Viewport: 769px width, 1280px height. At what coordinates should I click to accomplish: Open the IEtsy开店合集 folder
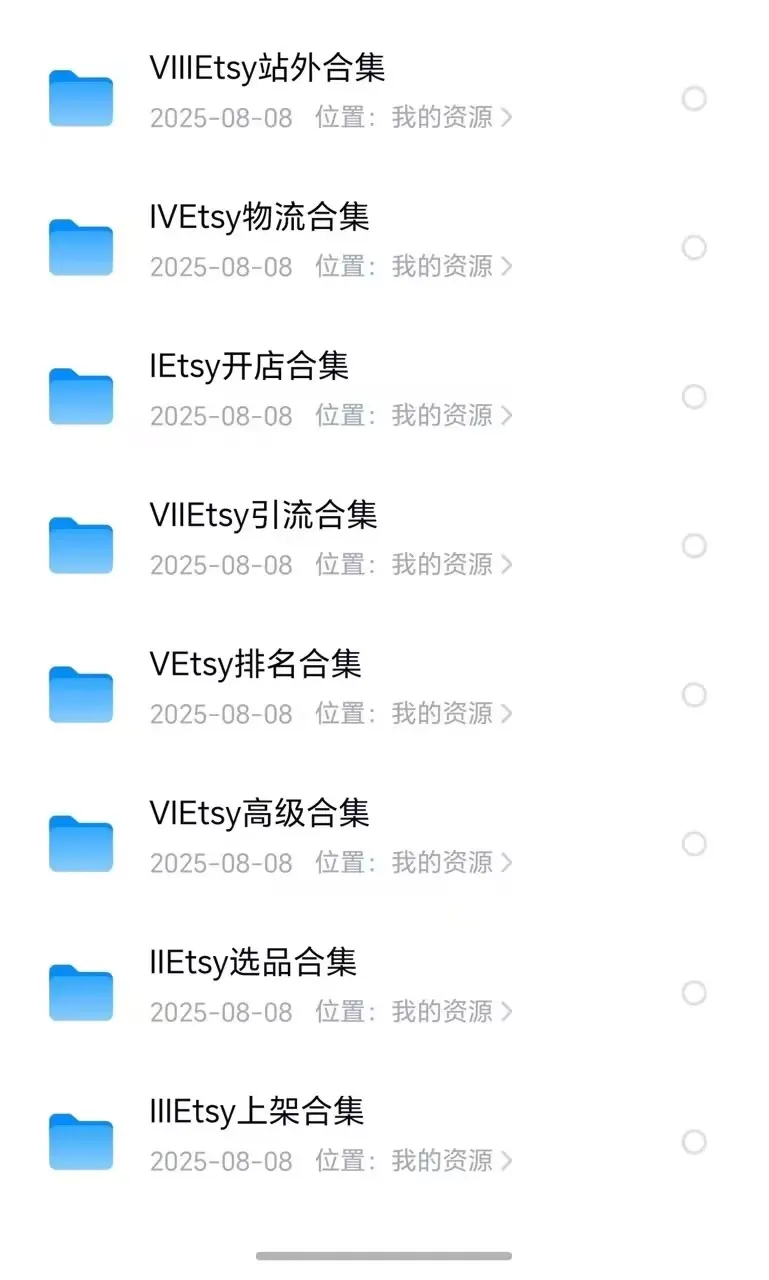click(x=249, y=367)
